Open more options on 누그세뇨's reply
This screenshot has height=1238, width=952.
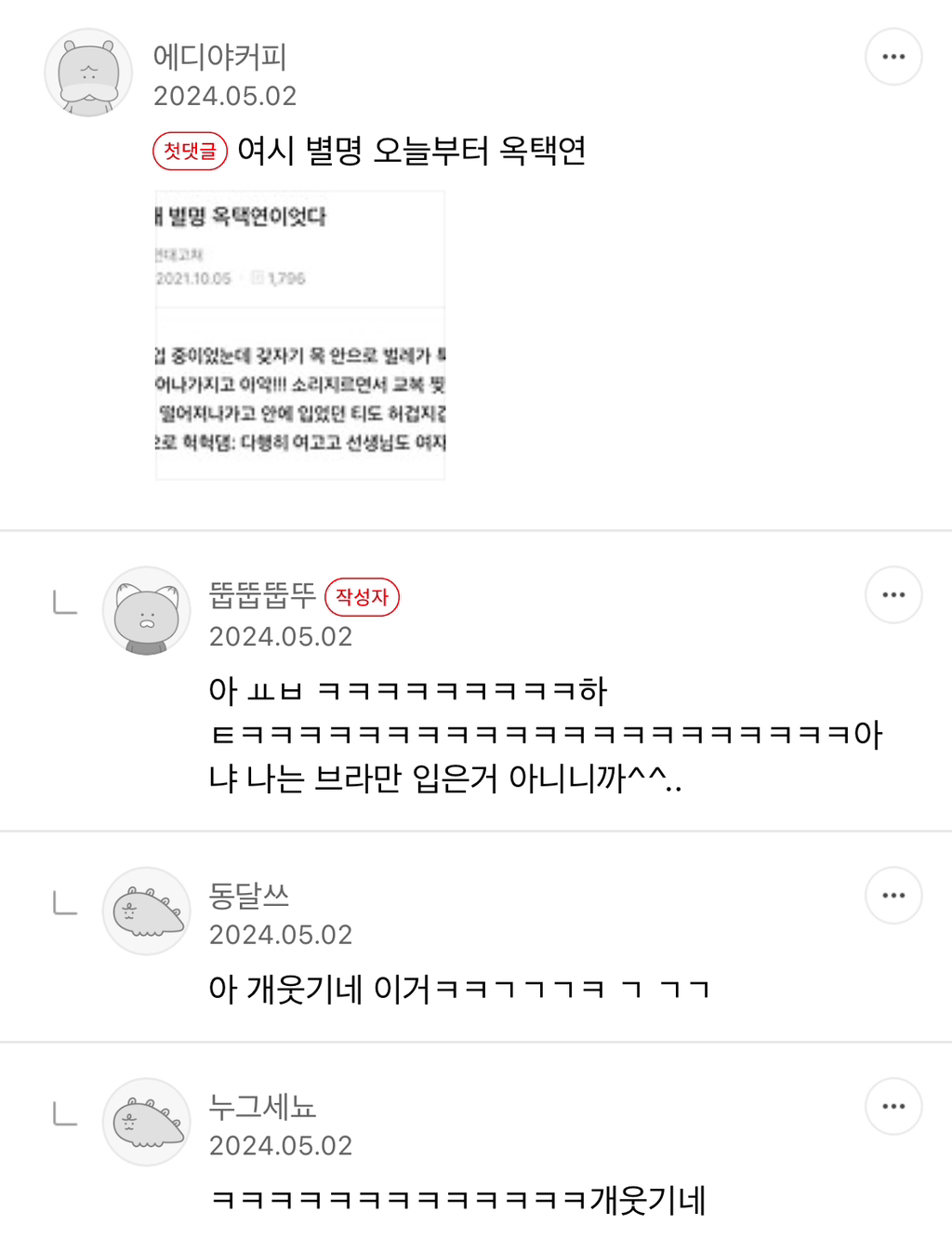click(893, 1106)
